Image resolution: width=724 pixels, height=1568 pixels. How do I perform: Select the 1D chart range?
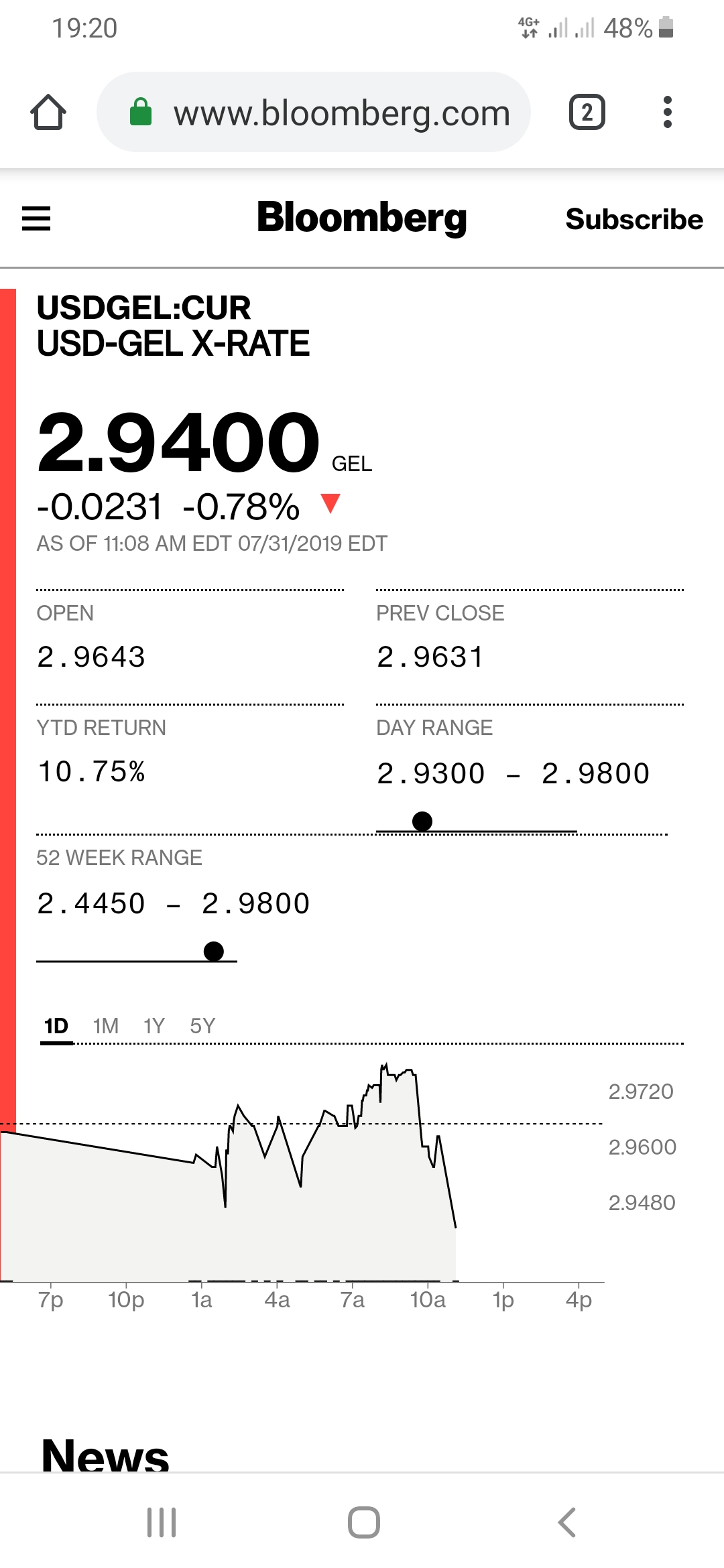pos(56,1026)
